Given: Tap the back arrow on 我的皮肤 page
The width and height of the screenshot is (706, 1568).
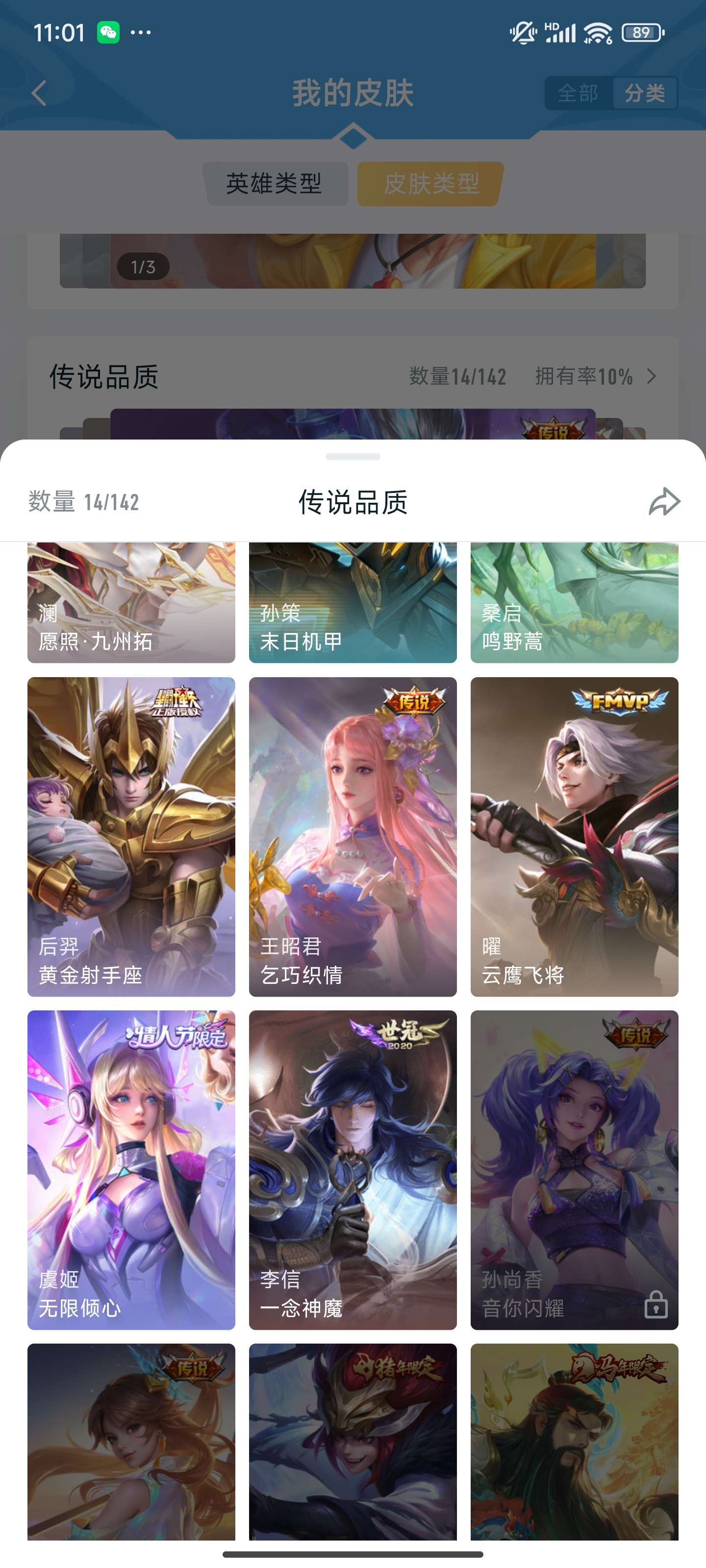Looking at the screenshot, I should coord(39,94).
